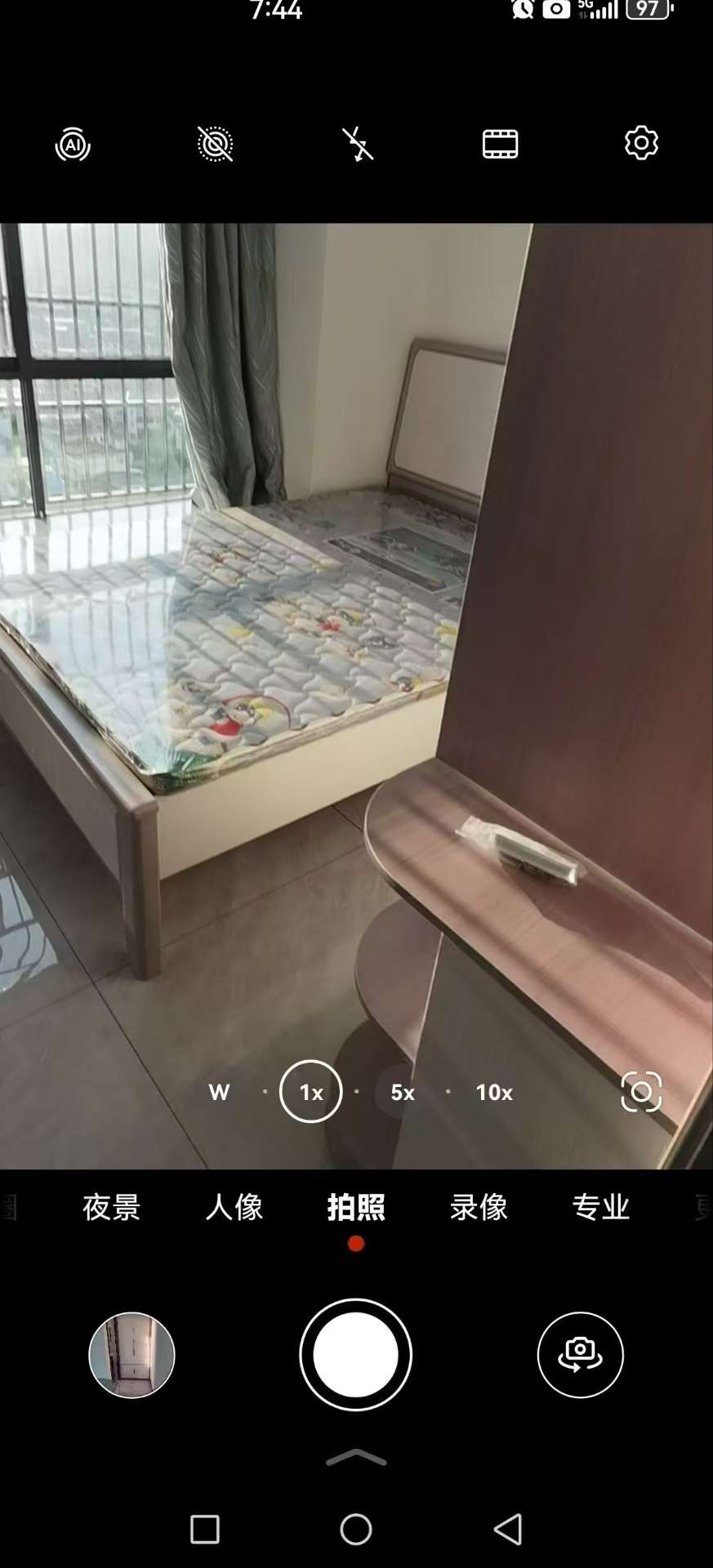The height and width of the screenshot is (1568, 713).
Task: Open the visual search lens icon
Action: (x=641, y=1092)
